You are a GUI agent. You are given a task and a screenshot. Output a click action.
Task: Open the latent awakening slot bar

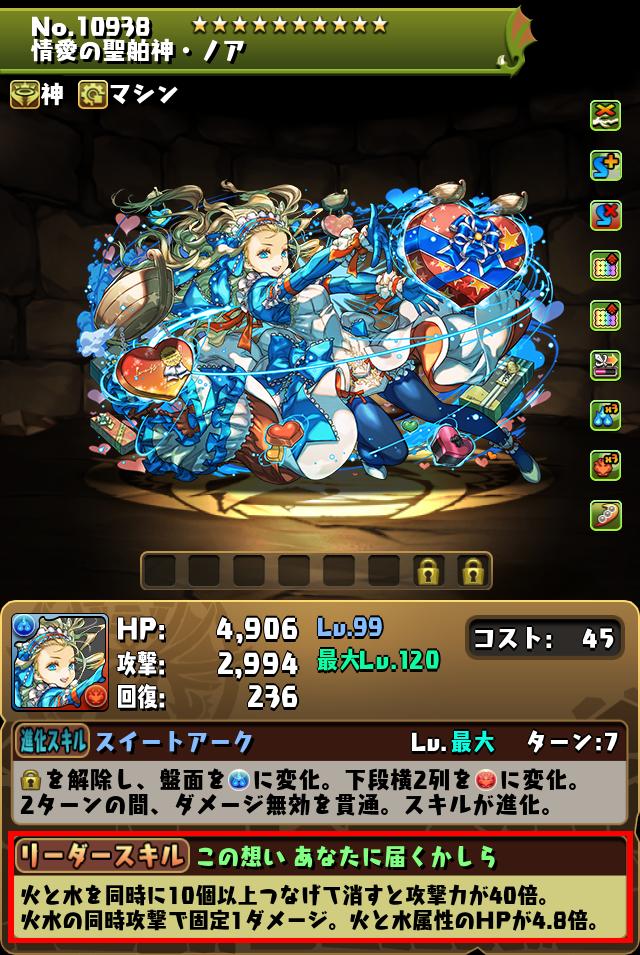318,571
